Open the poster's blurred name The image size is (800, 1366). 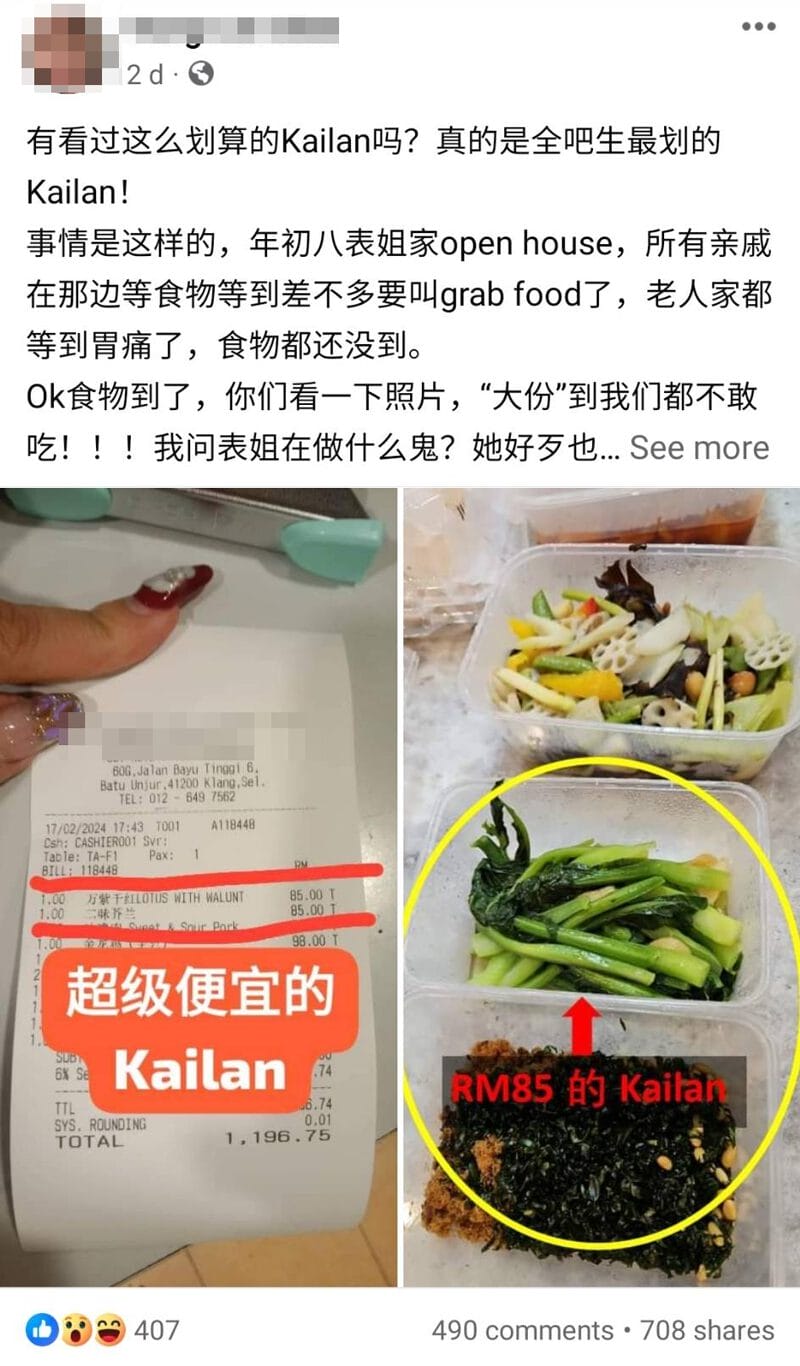coord(228,27)
